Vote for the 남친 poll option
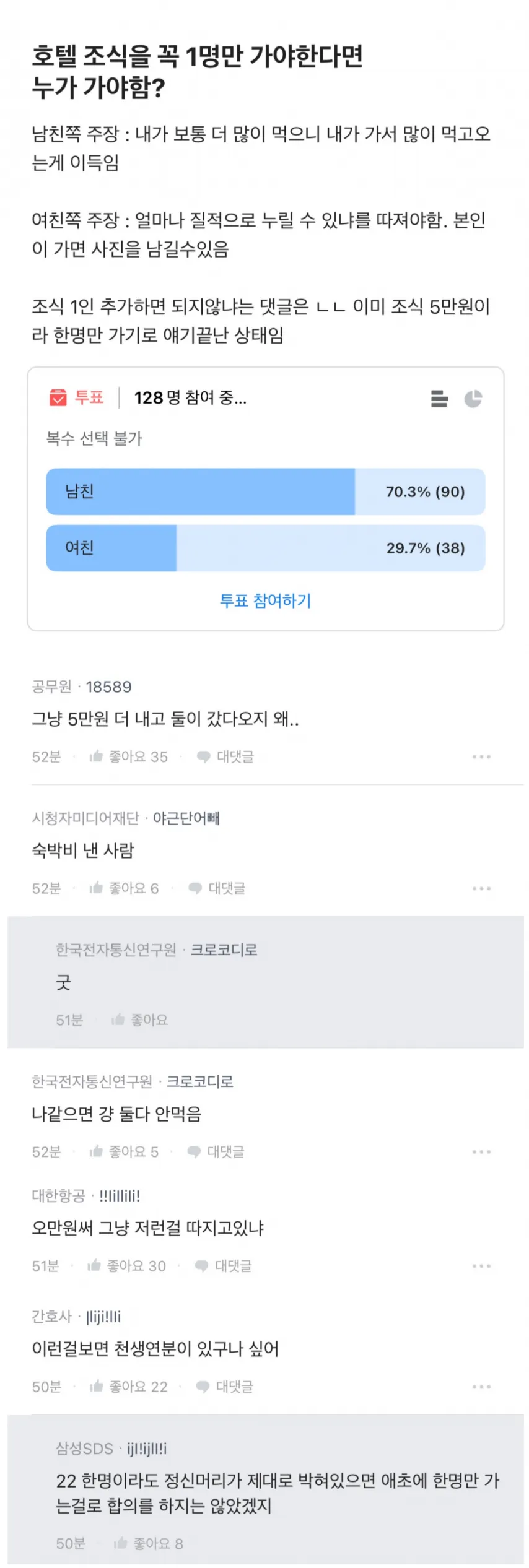This screenshot has width=529, height=1568. tap(264, 492)
